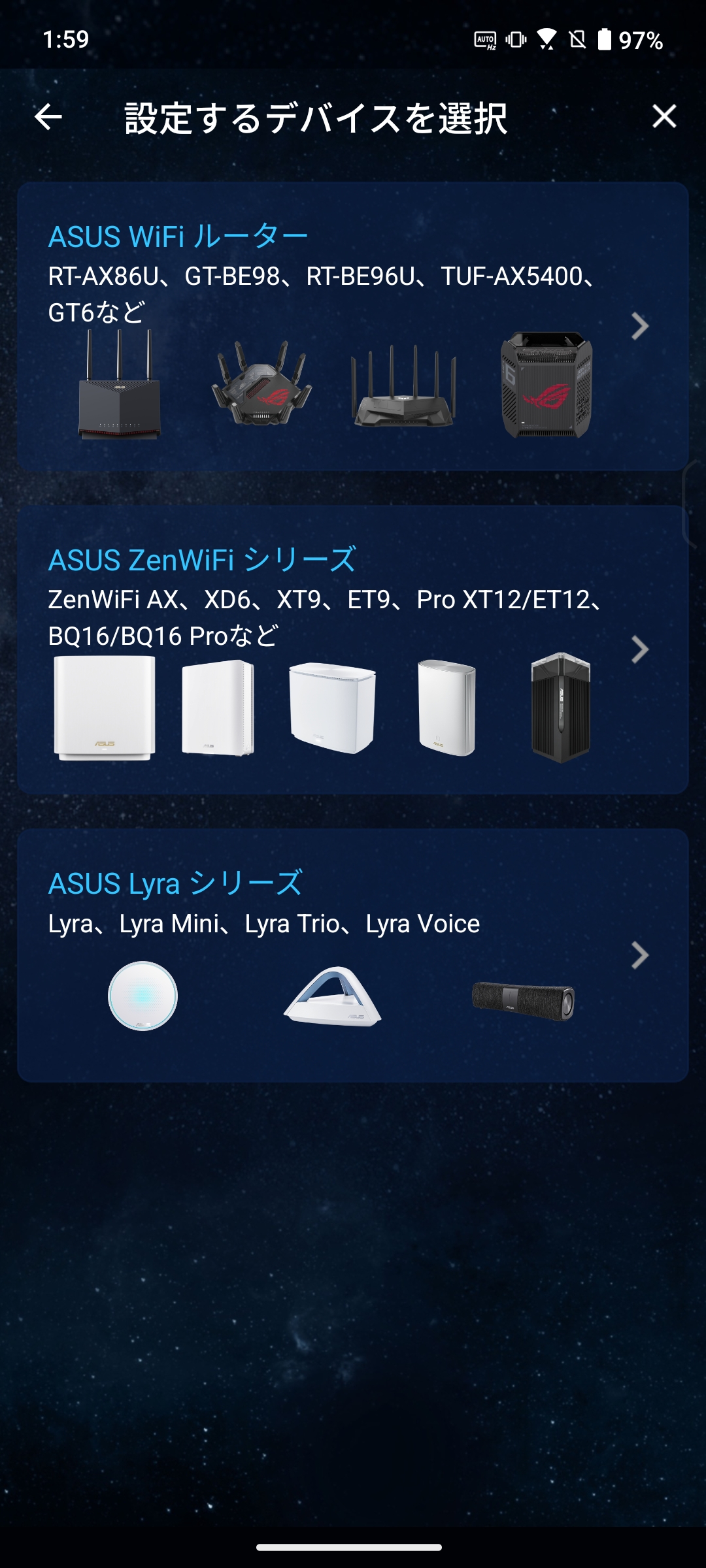Viewport: 706px width, 1568px height.
Task: Close the device selection screen
Action: click(x=664, y=117)
